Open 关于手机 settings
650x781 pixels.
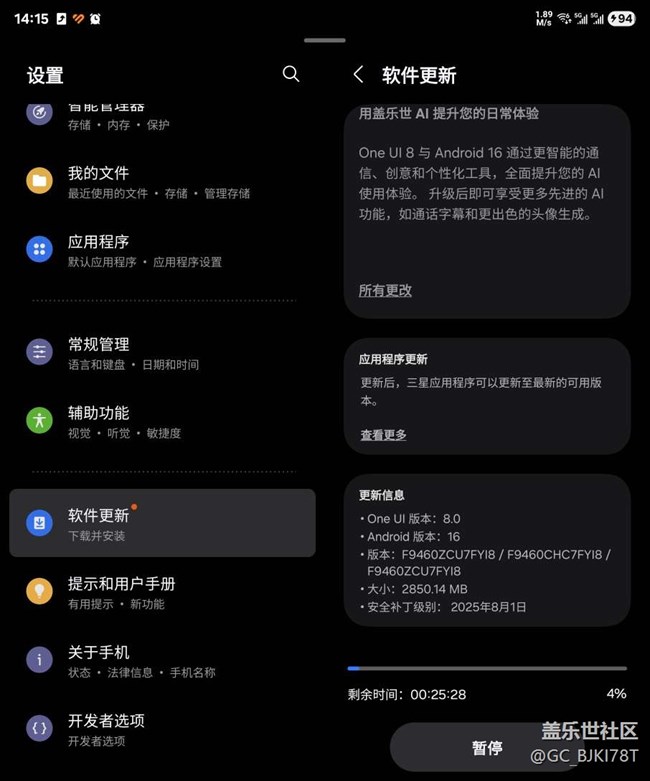click(x=160, y=661)
